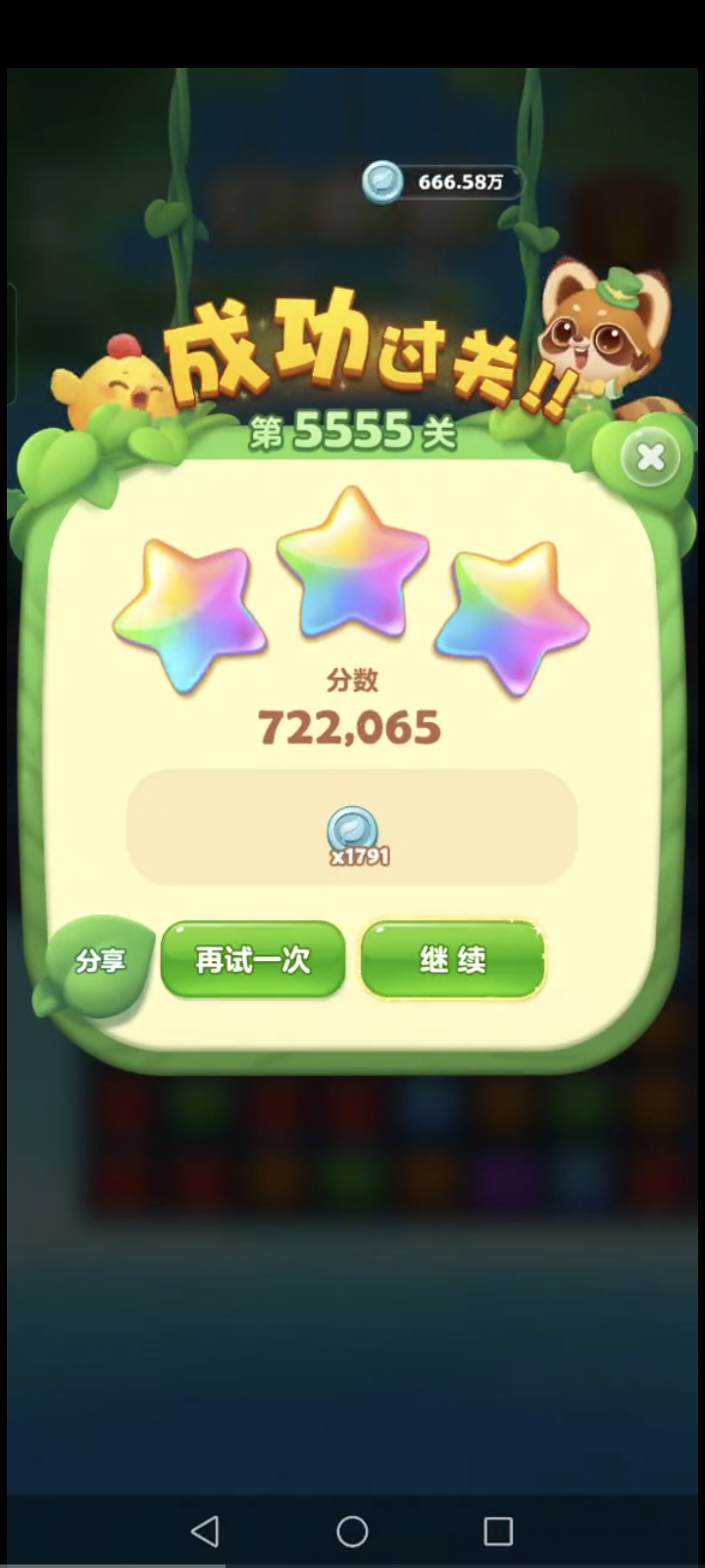Retry the level with 再试一次

253,960
